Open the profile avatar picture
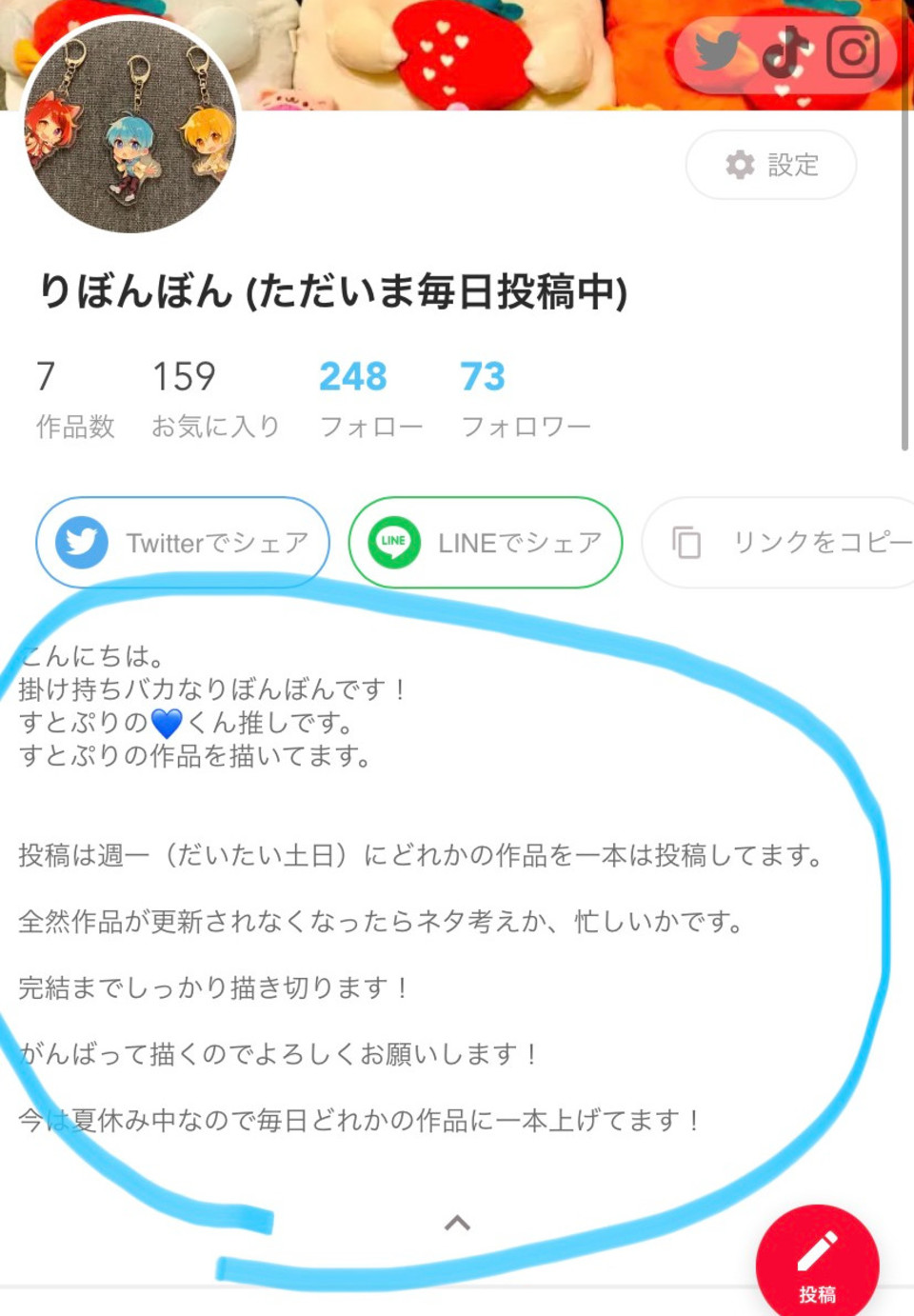The image size is (914, 1316). pyautogui.click(x=130, y=126)
